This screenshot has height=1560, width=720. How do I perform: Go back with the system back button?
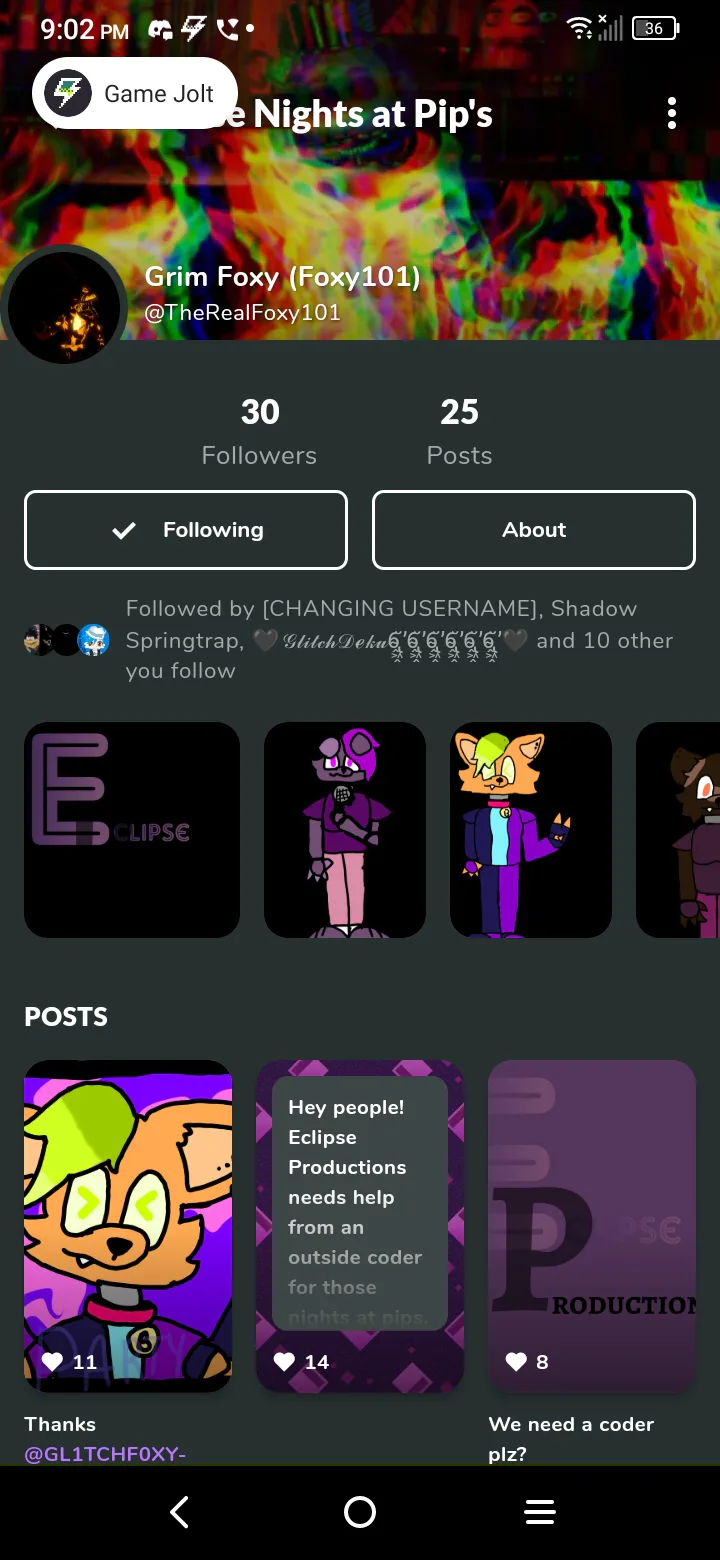pos(180,1512)
